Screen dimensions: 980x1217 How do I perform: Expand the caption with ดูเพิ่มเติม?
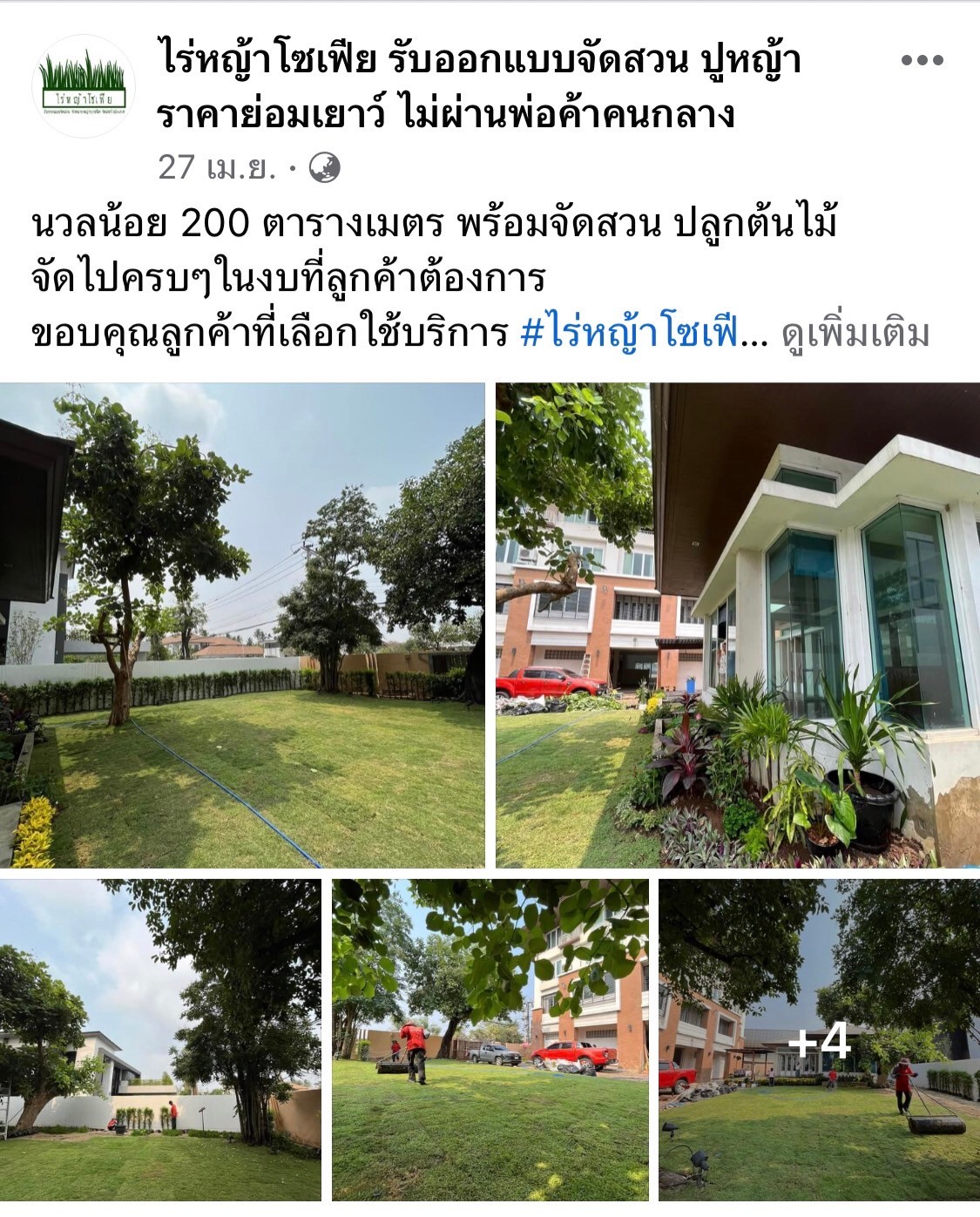(855, 334)
